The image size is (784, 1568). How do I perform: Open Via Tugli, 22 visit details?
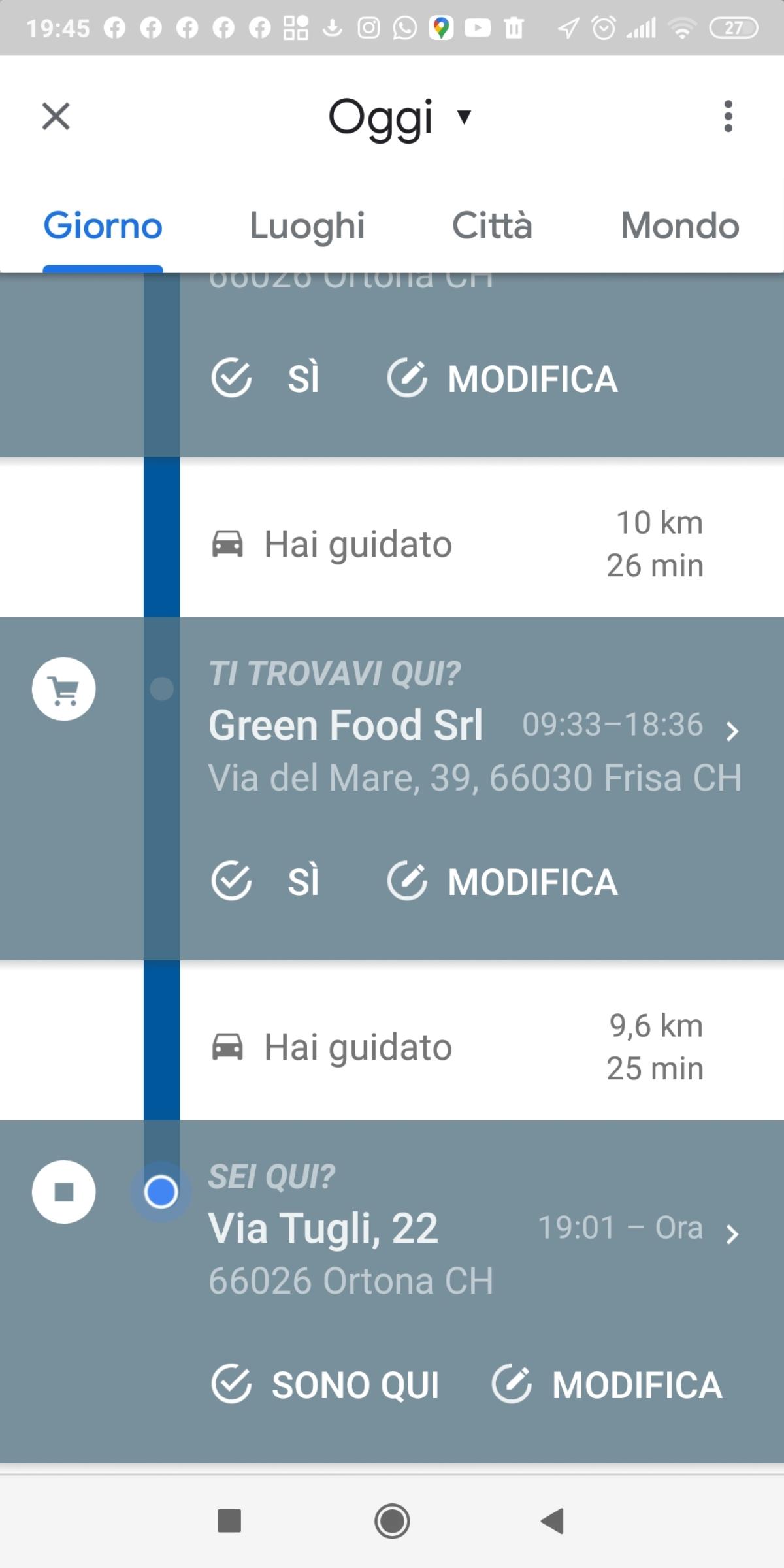732,1233
